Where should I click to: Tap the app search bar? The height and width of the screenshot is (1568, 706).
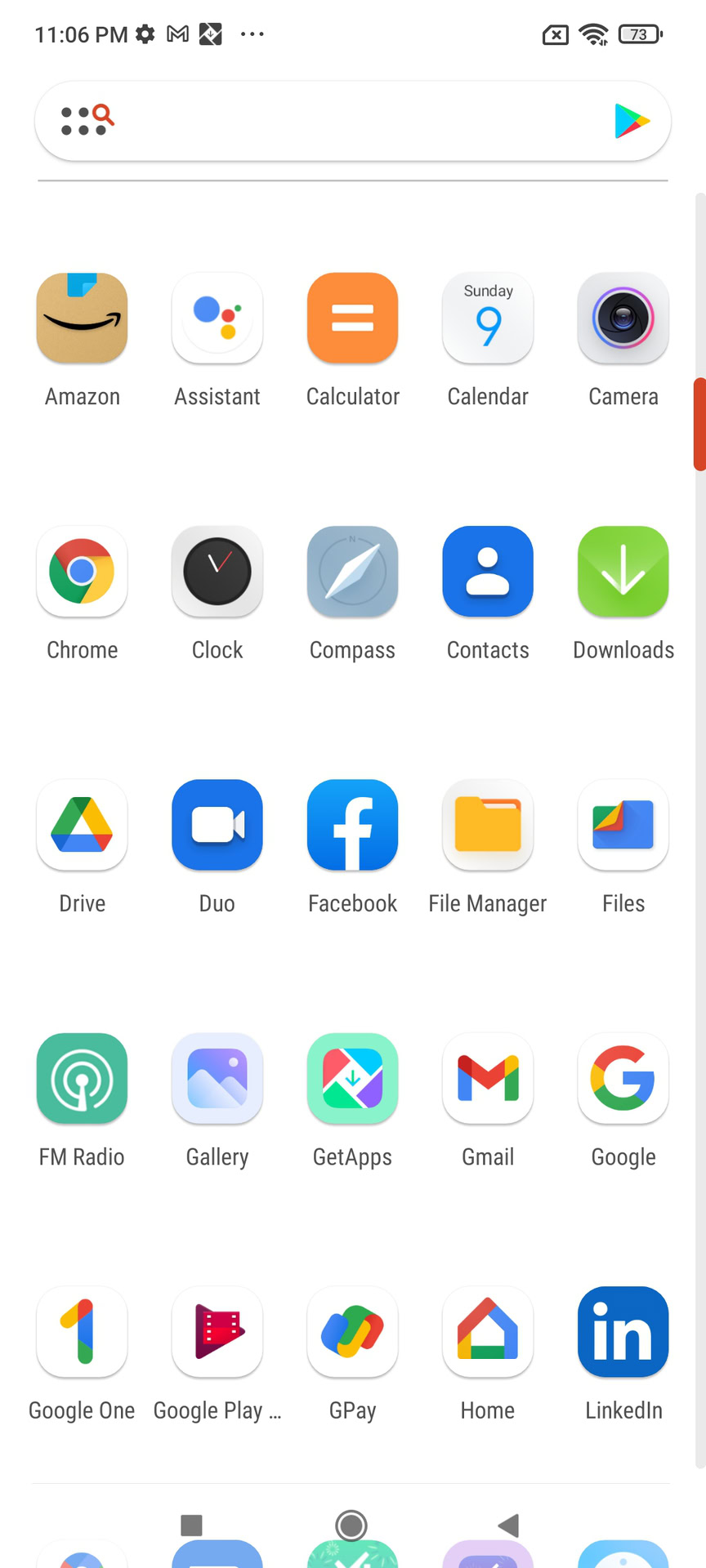click(353, 121)
